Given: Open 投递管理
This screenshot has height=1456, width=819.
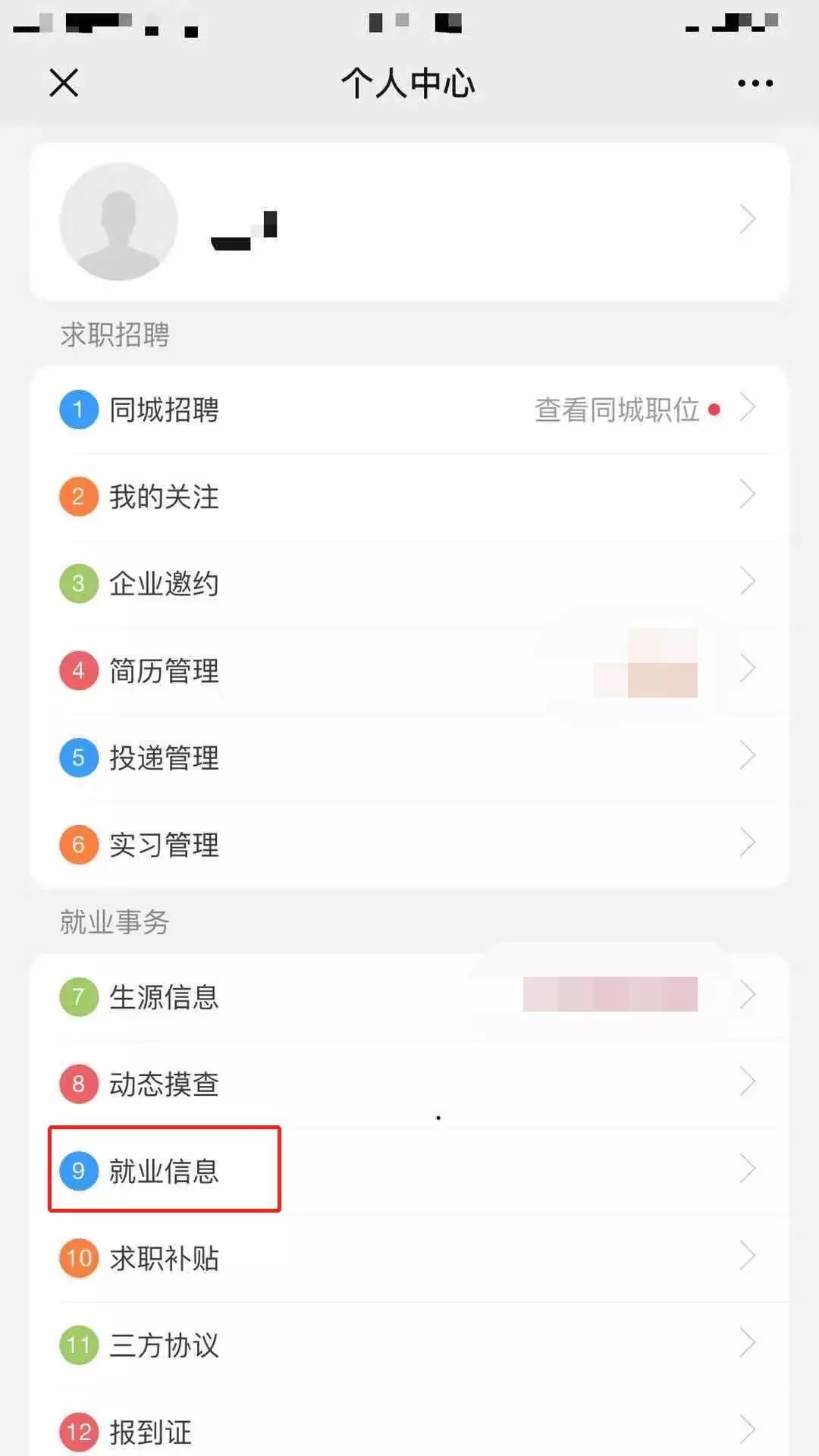Looking at the screenshot, I should (x=409, y=758).
